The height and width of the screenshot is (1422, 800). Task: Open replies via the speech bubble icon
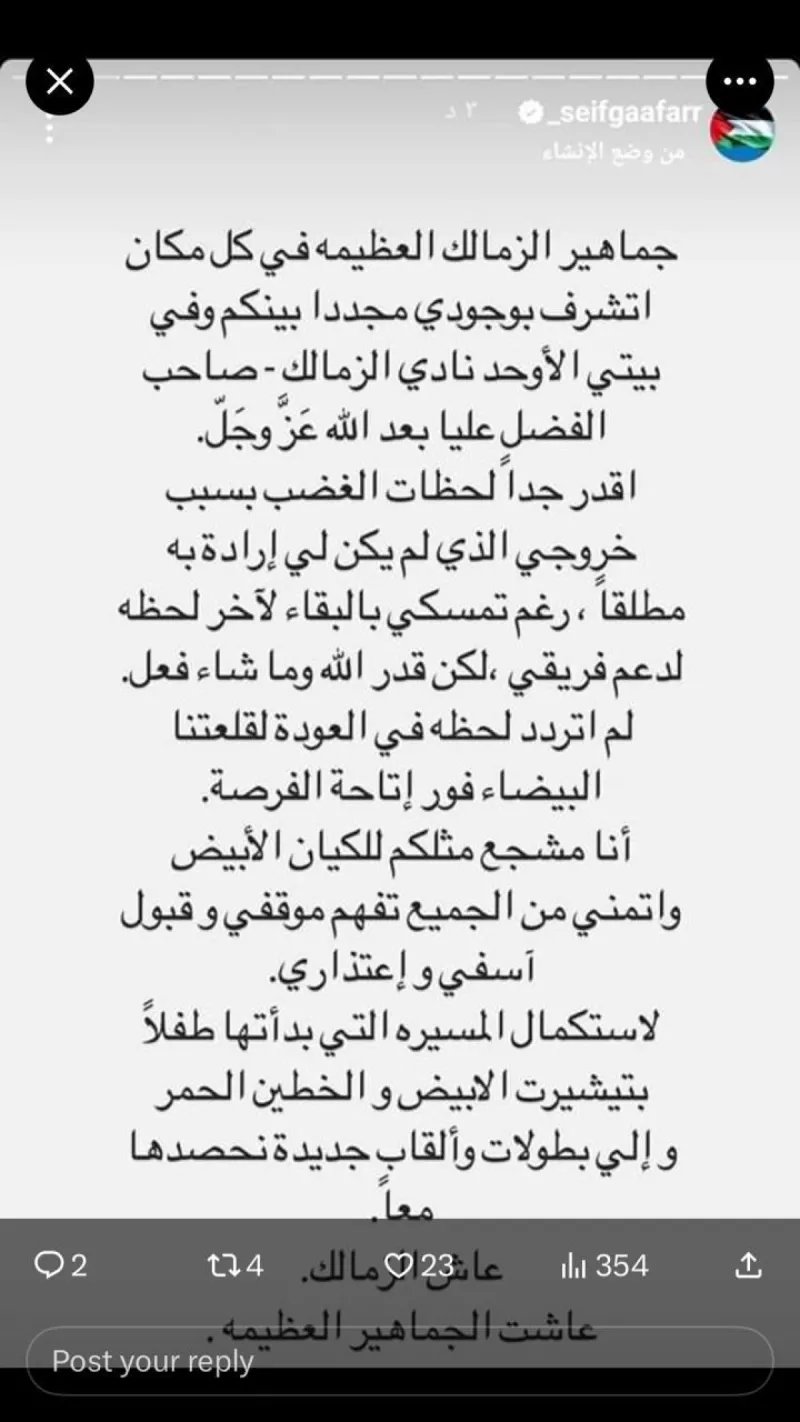click(x=50, y=1265)
